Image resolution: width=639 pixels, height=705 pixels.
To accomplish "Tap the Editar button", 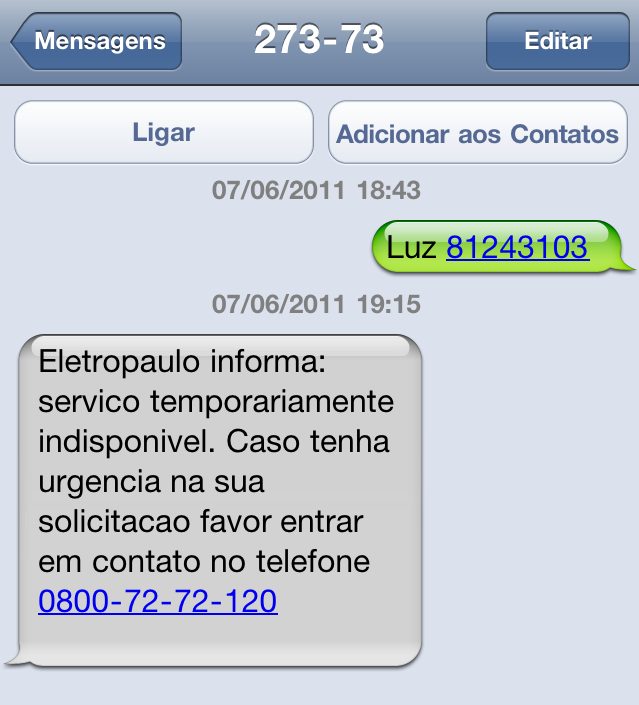I will [x=557, y=42].
